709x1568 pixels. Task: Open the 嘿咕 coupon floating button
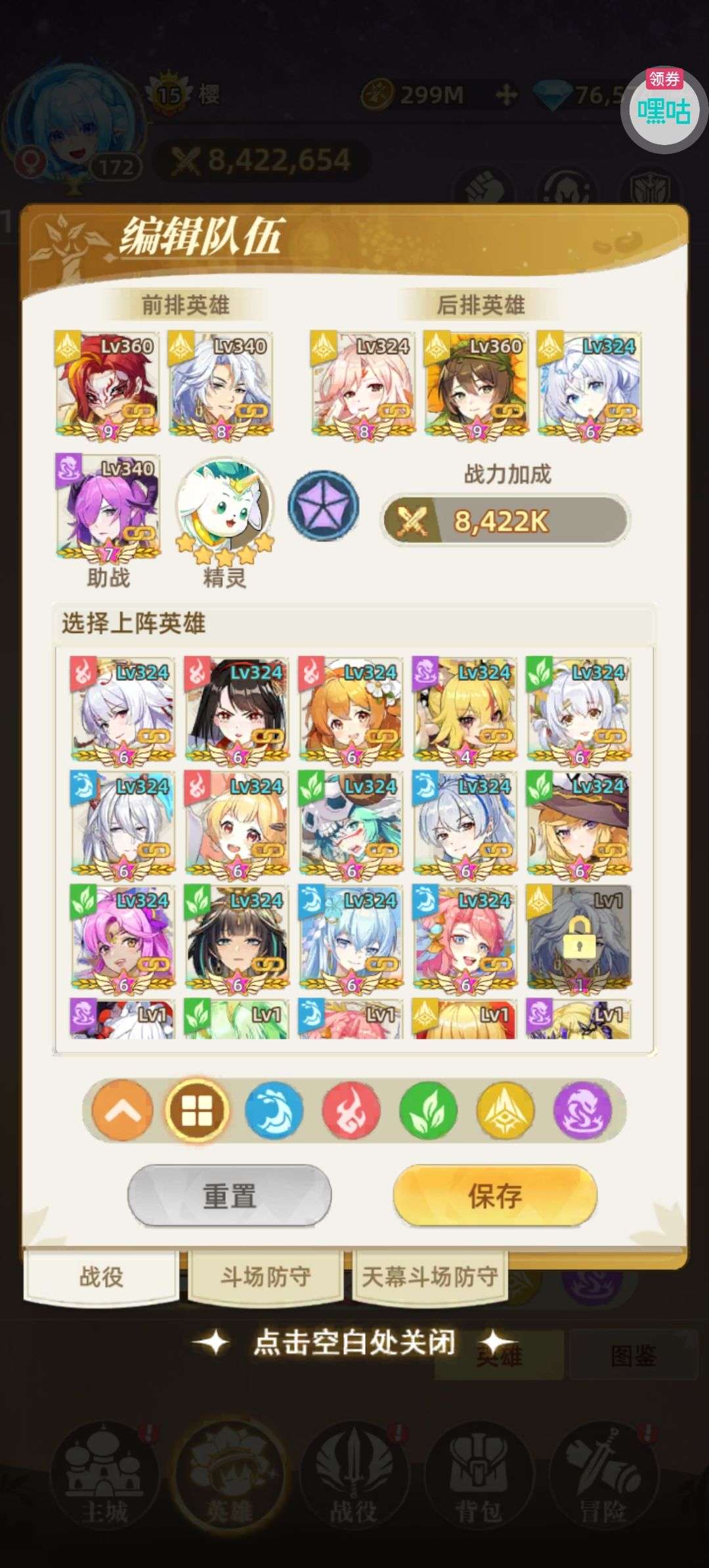point(664,109)
